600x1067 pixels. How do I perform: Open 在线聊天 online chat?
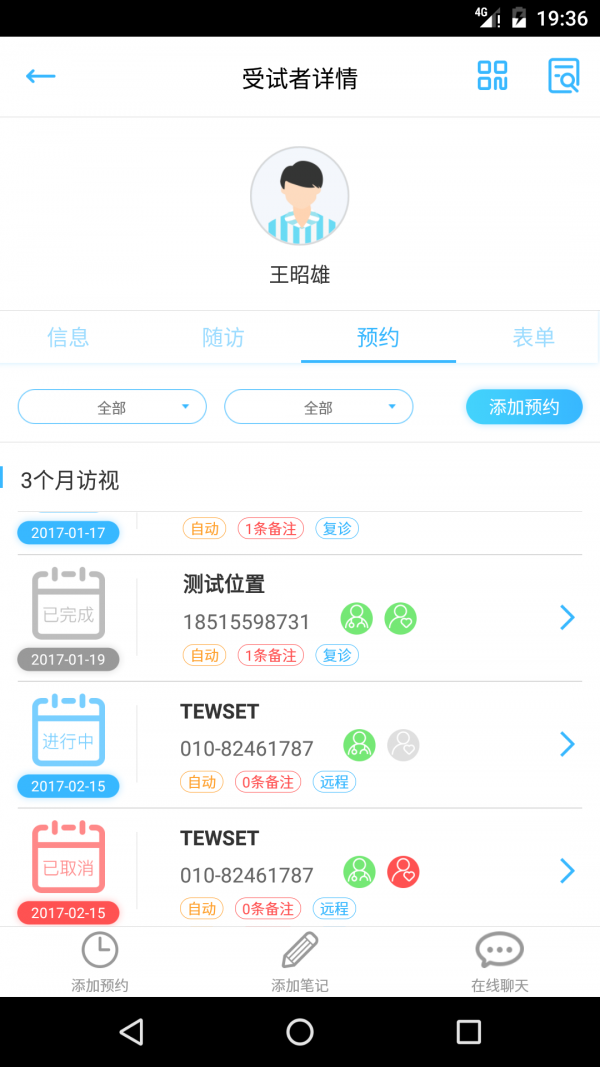tap(499, 962)
